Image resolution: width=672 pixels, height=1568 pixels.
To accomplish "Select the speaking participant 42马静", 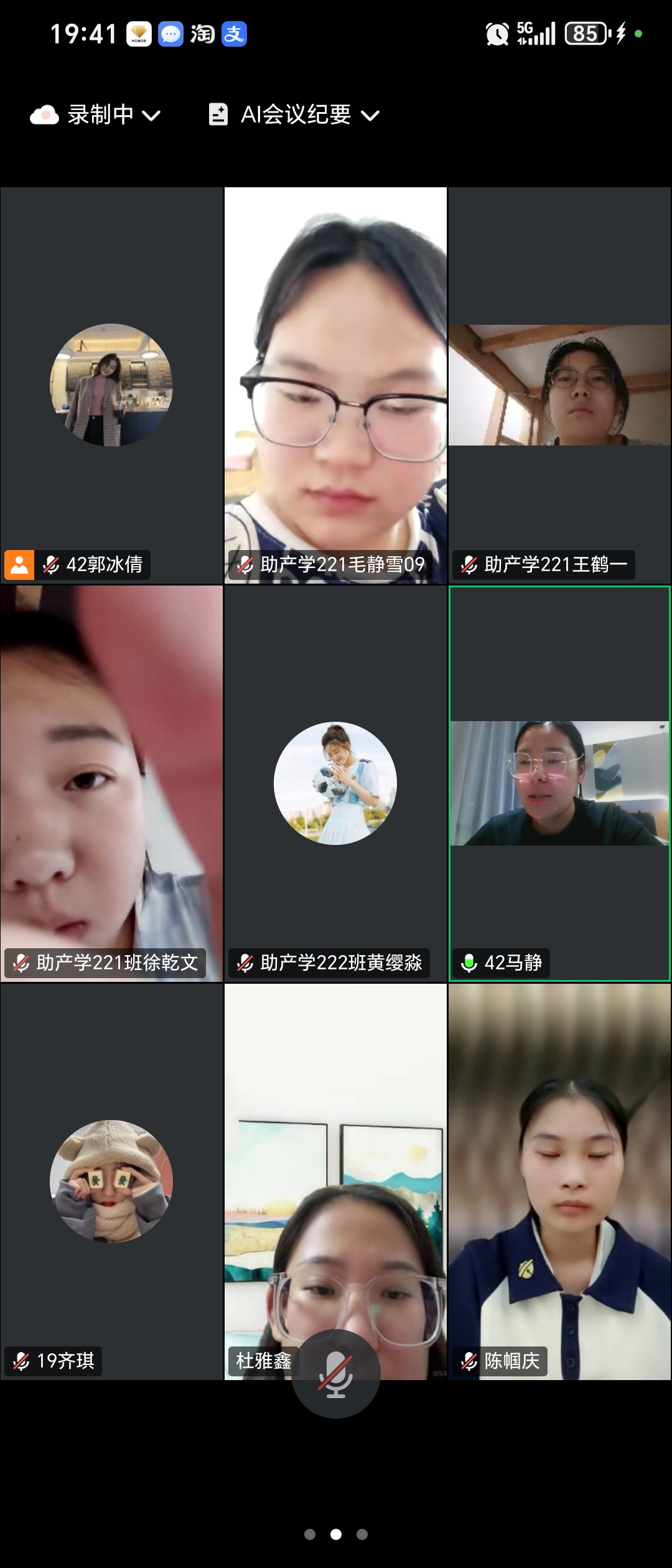I will [x=560, y=784].
